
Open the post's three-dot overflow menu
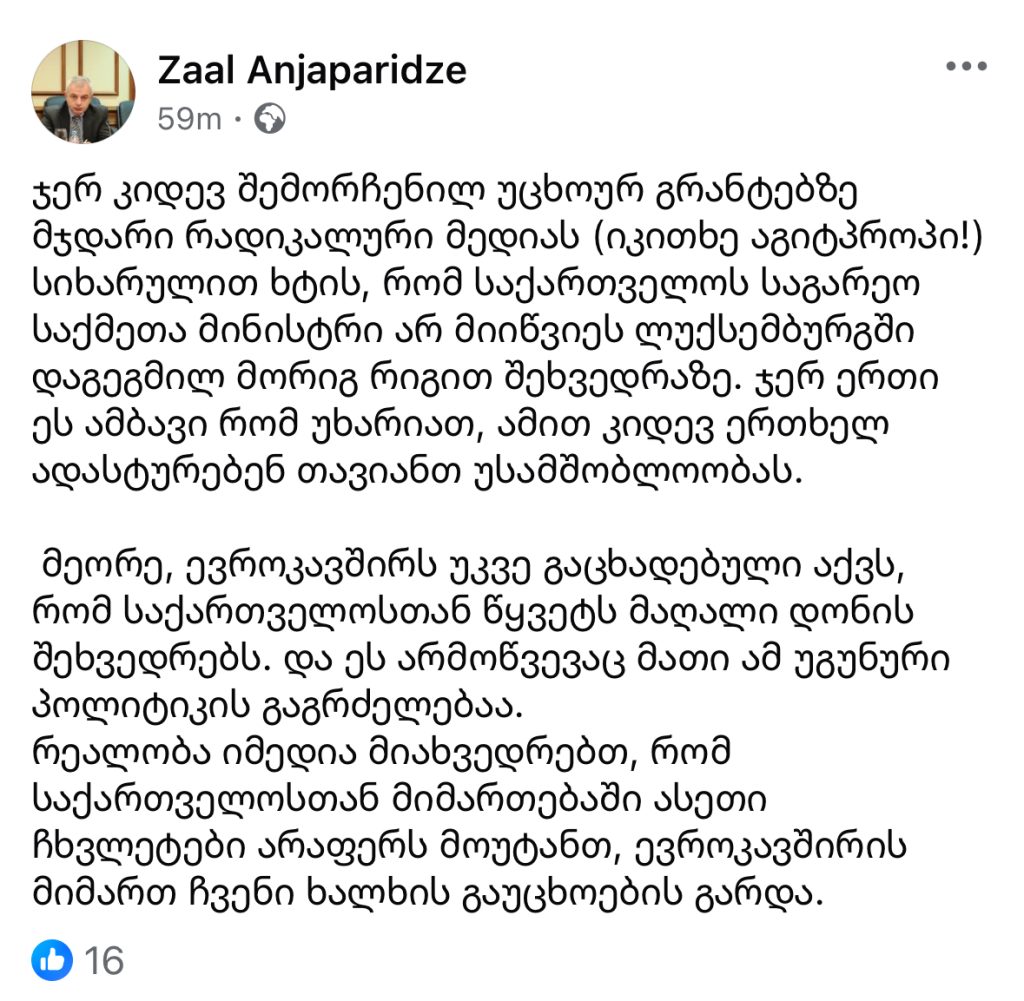click(x=966, y=67)
